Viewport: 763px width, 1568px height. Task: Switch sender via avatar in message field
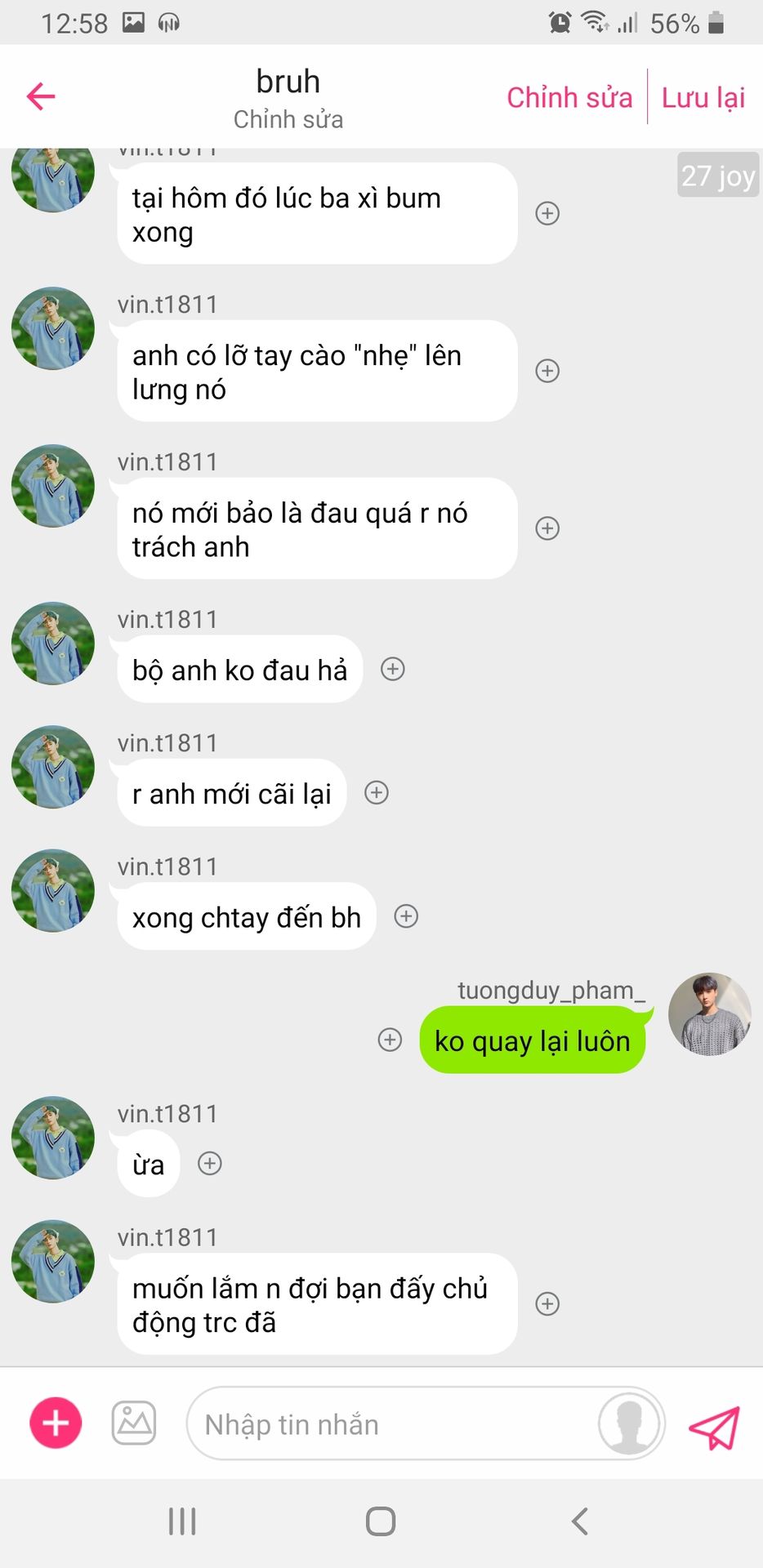tap(629, 1423)
